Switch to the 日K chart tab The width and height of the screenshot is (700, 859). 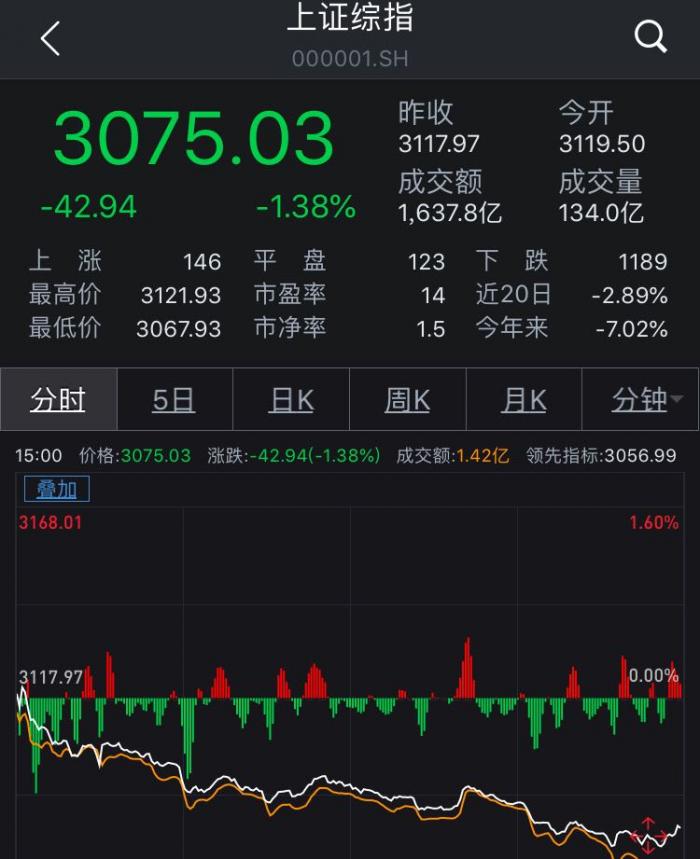click(x=291, y=400)
